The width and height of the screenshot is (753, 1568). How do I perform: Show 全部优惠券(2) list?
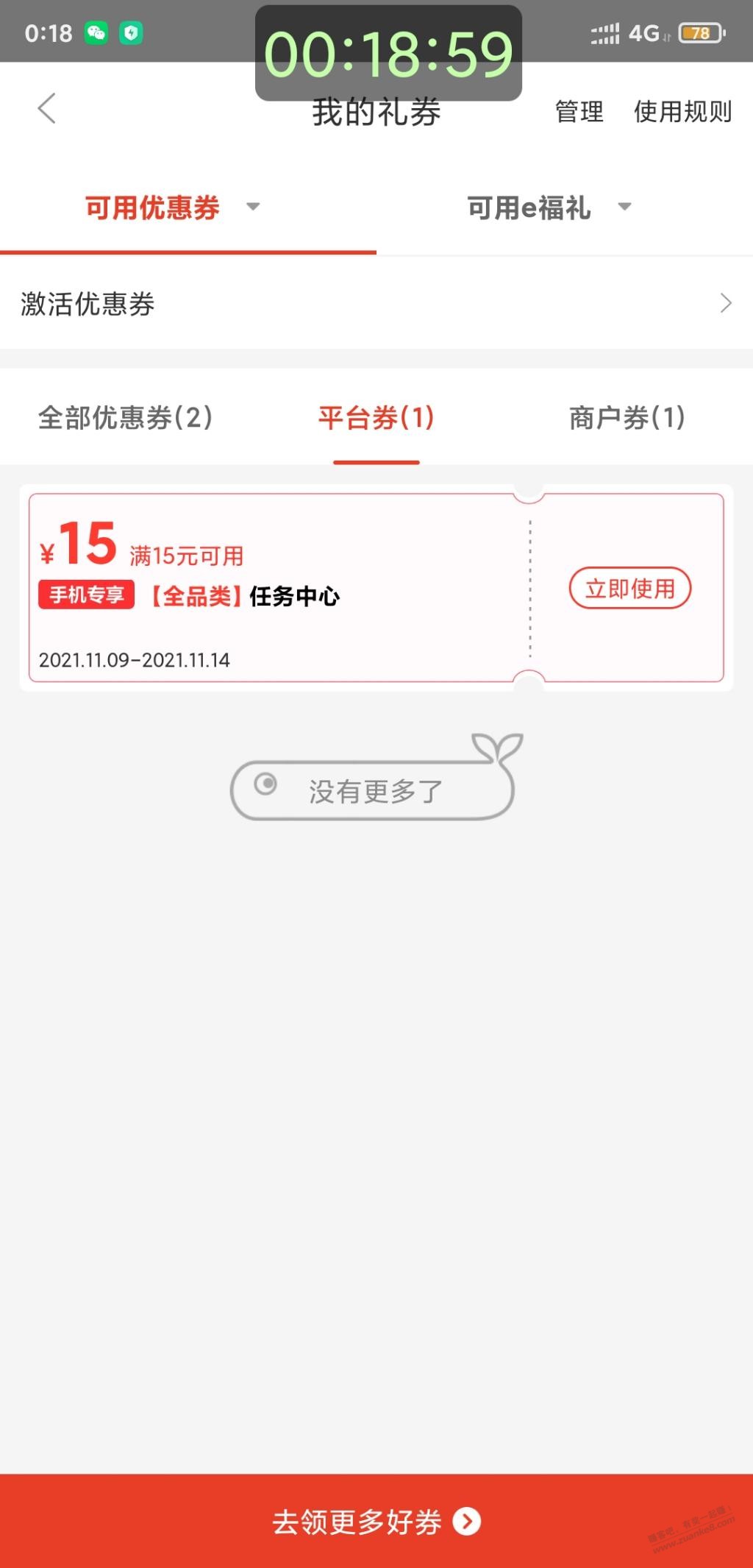(x=125, y=418)
